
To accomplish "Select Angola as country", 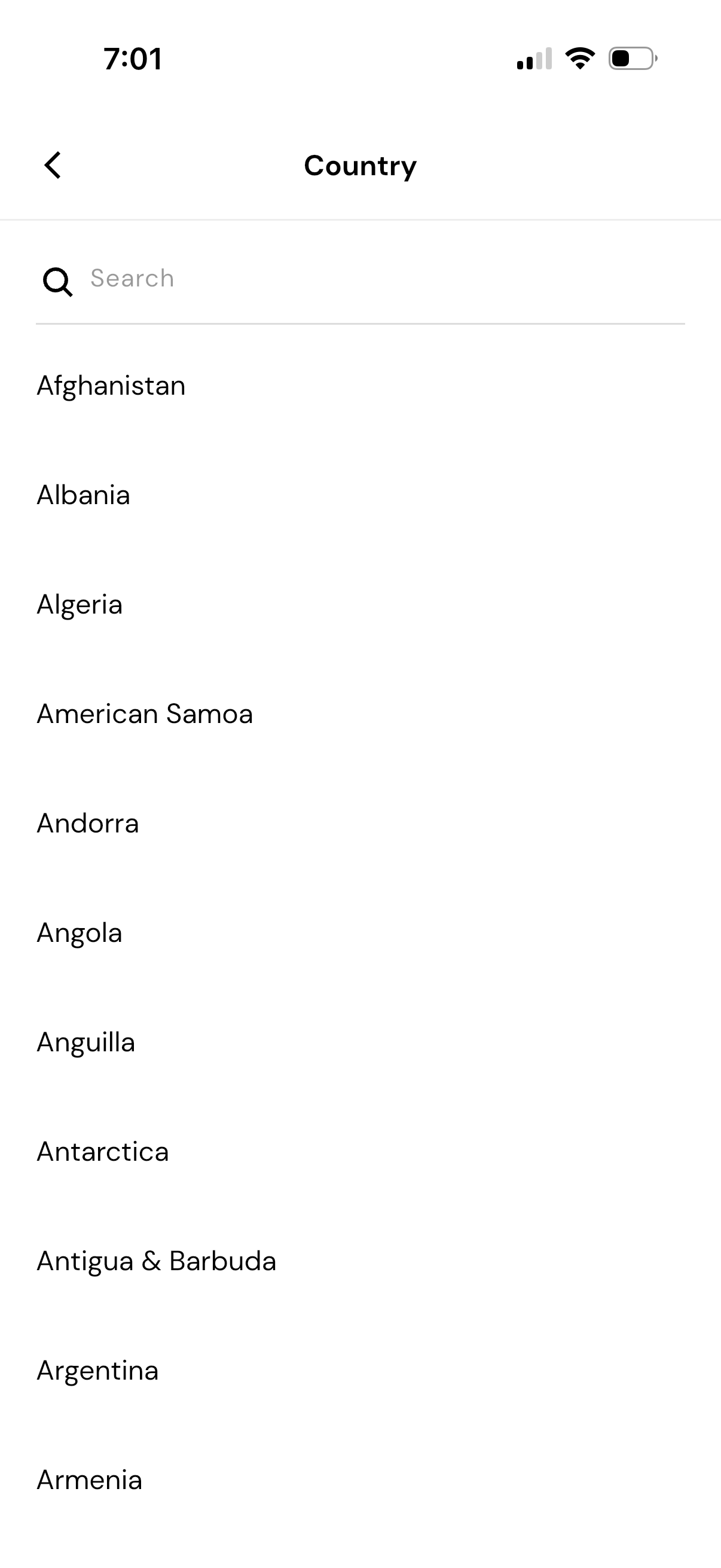I will 80,933.
